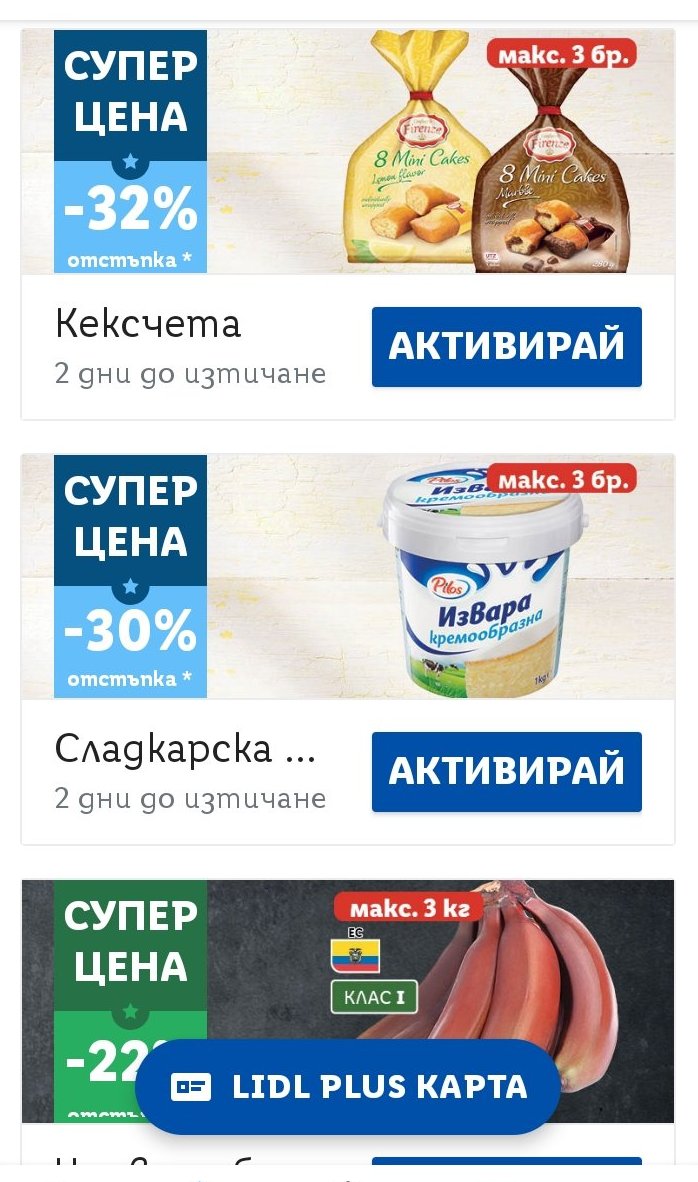Open the LIDL PLUS КАРТА button
The width and height of the screenshot is (698, 1182).
point(347,1087)
